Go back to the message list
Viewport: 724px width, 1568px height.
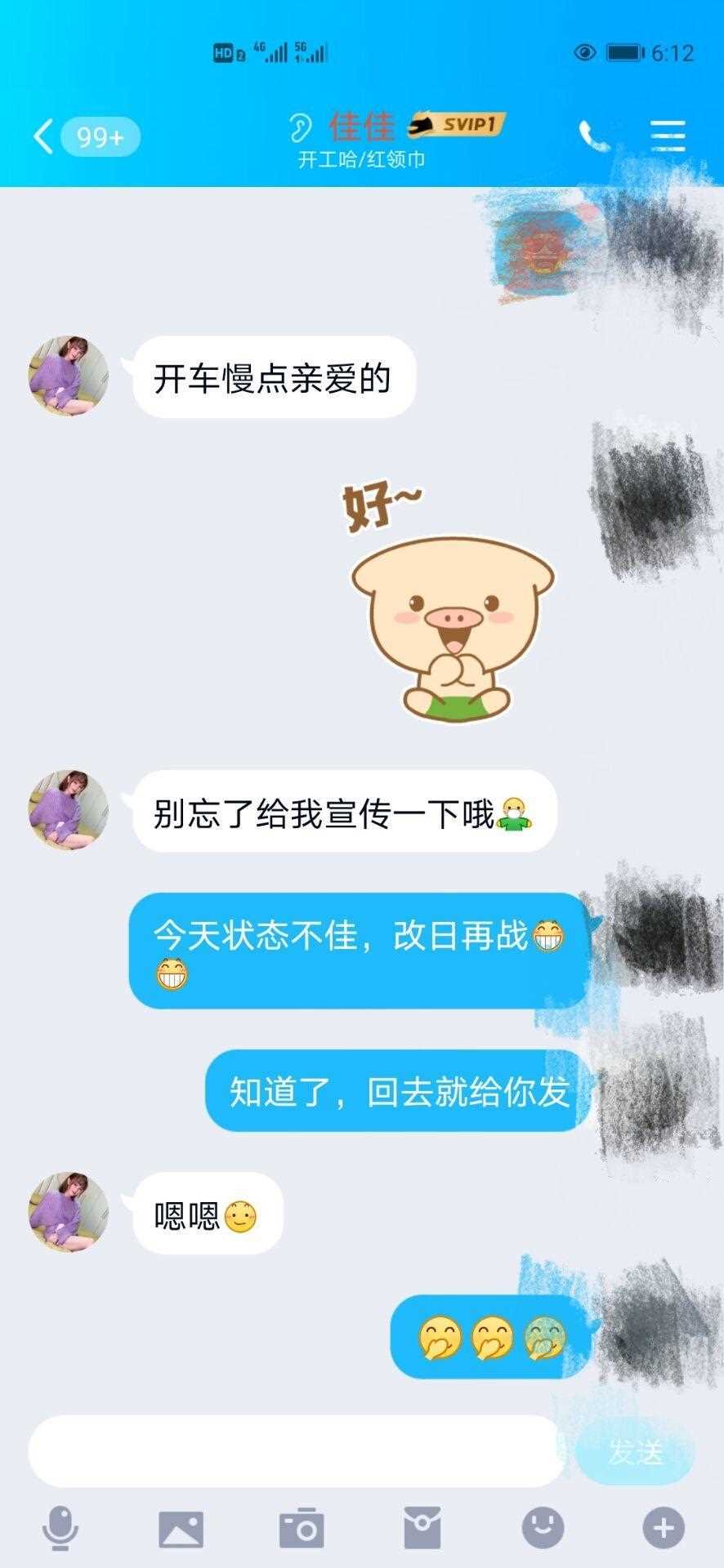click(x=44, y=136)
